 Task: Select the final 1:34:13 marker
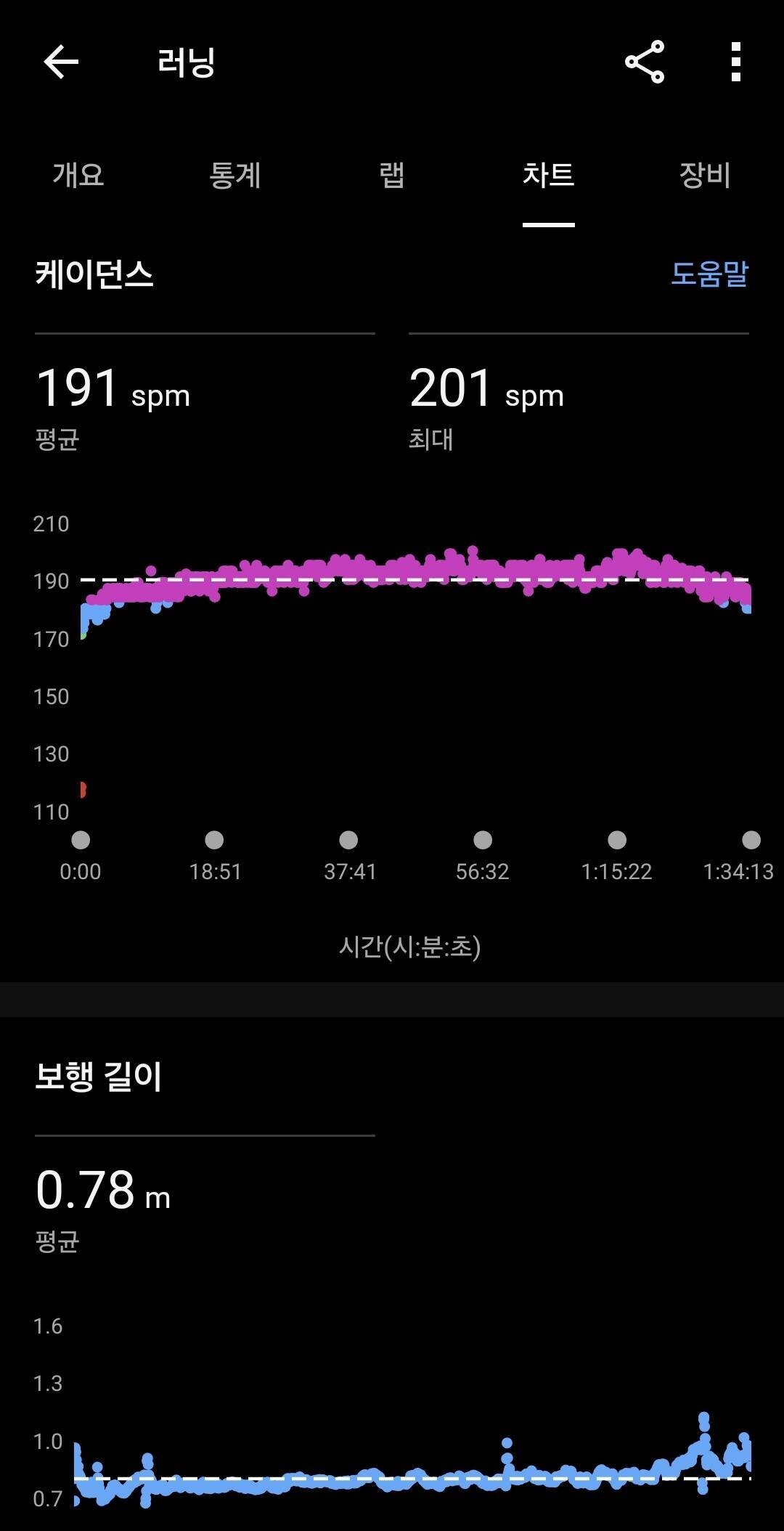point(751,840)
